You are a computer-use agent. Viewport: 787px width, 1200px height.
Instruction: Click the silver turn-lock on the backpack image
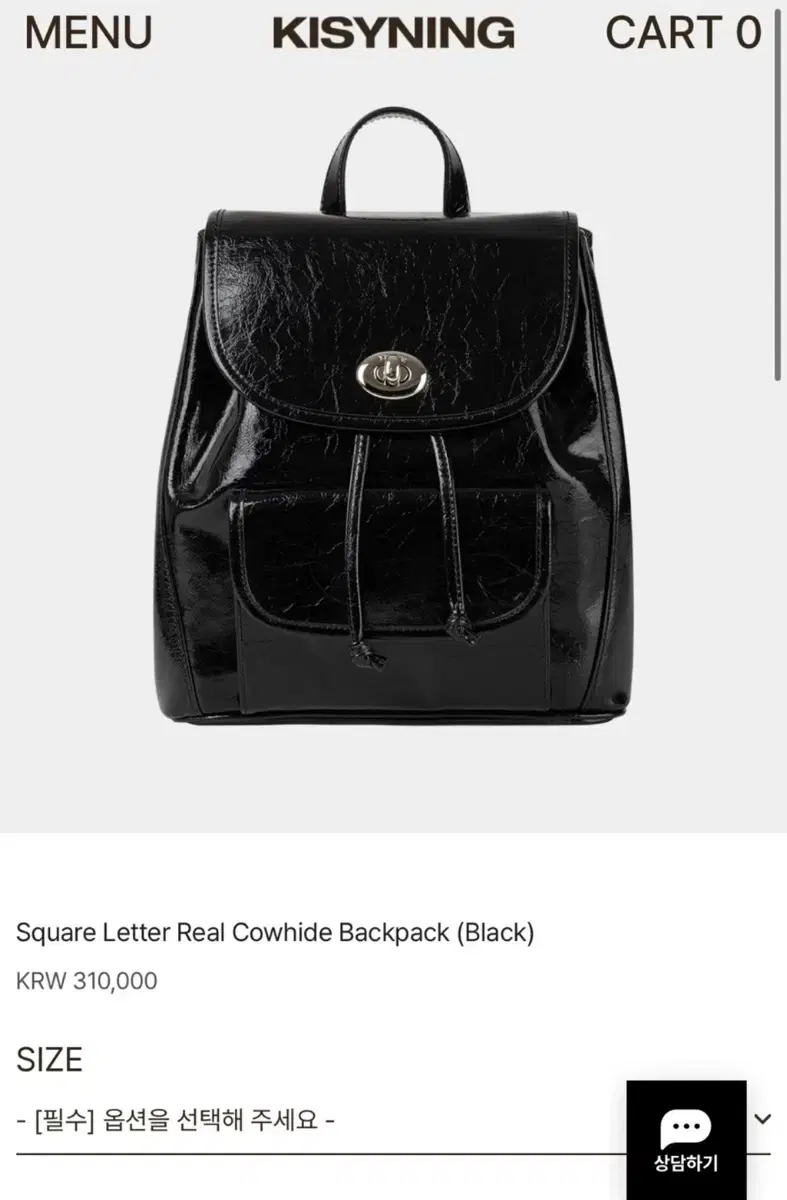[x=390, y=372]
